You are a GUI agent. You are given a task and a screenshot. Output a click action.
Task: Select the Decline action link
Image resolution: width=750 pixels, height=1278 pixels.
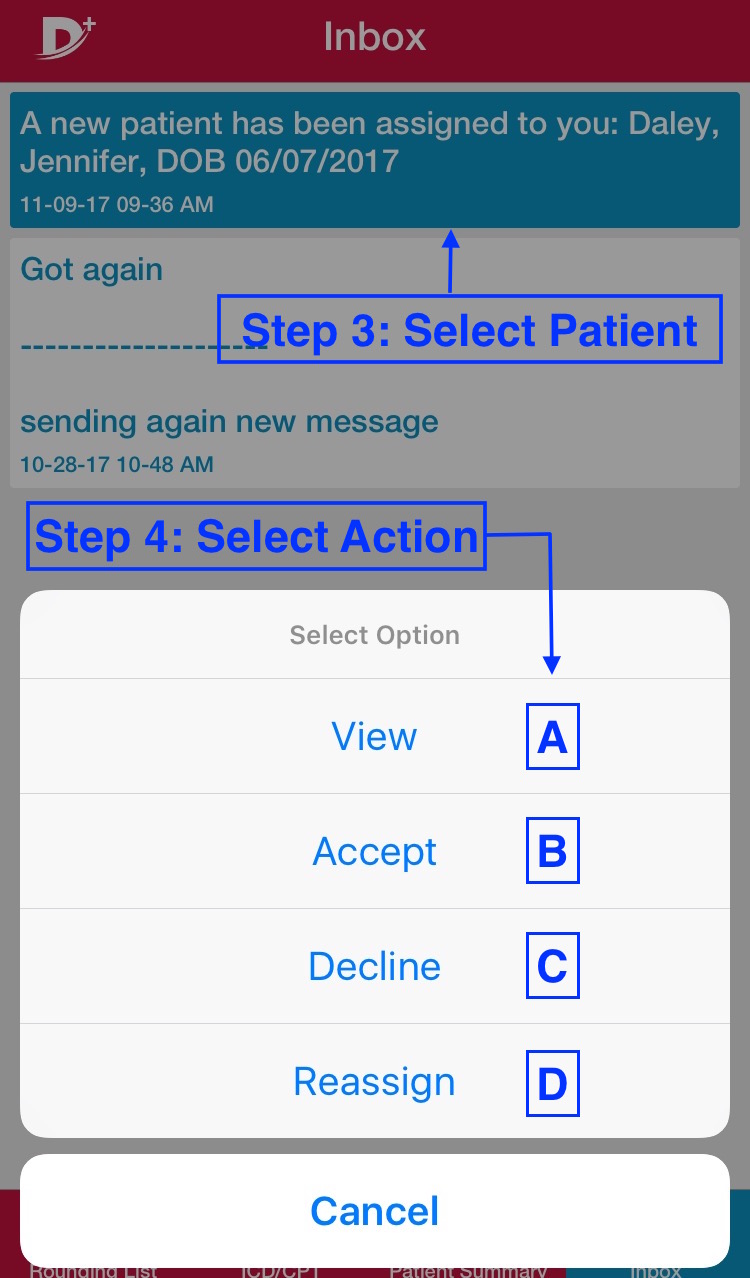click(374, 966)
